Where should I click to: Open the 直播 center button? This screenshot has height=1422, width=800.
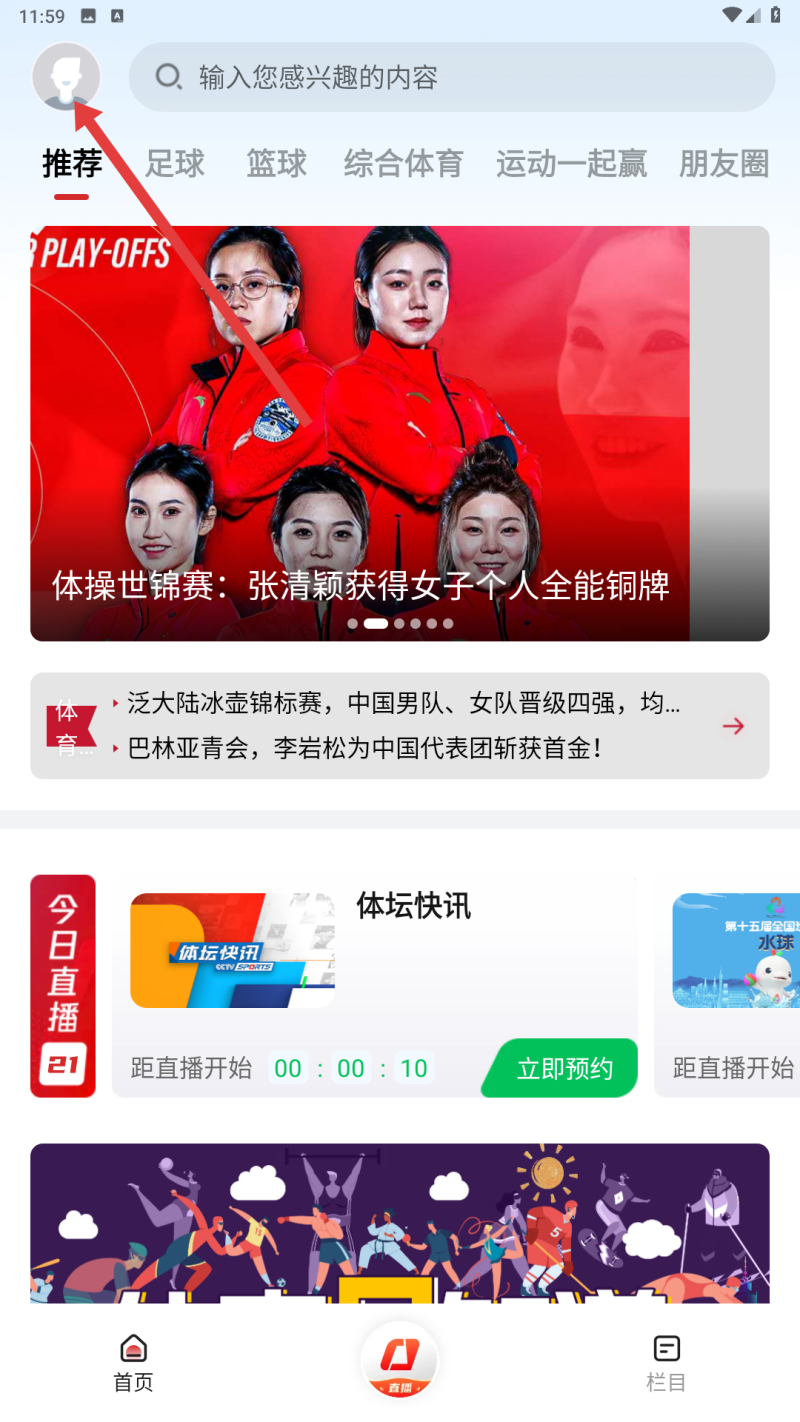(400, 1360)
